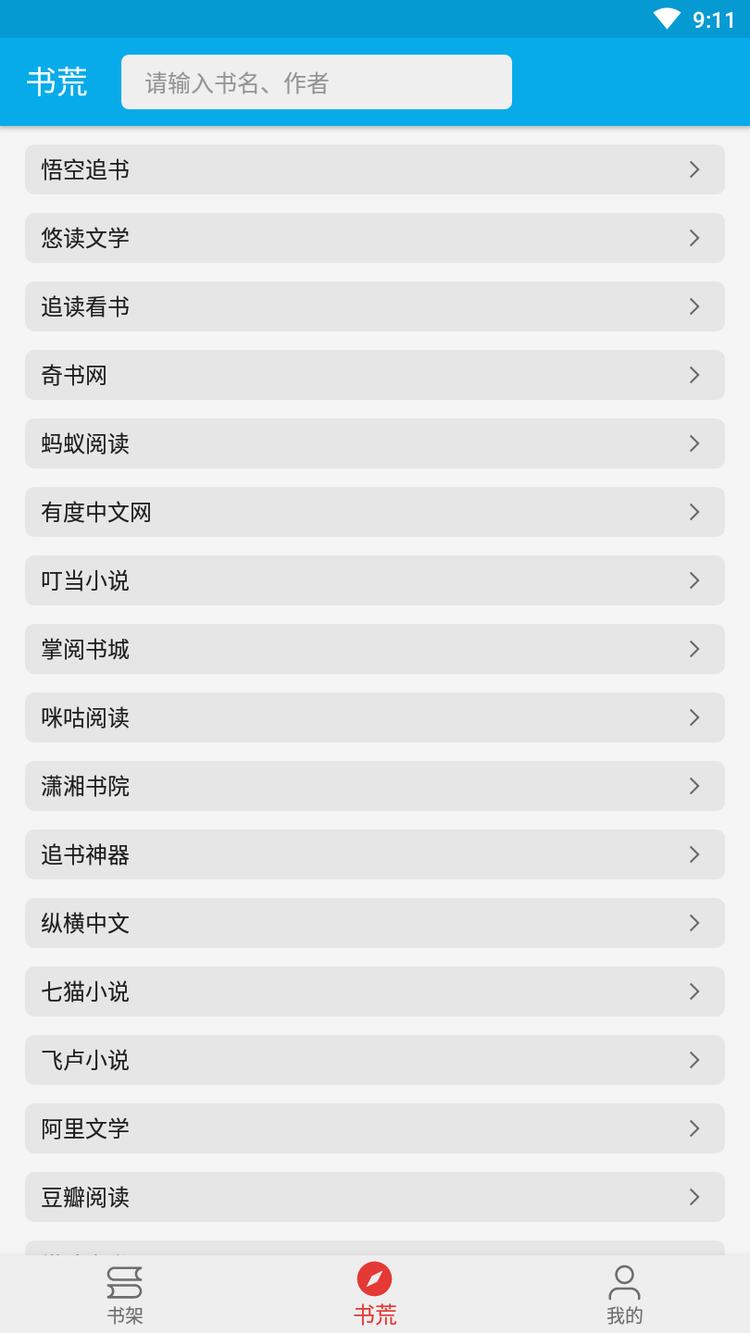The height and width of the screenshot is (1333, 750).
Task: Open 潇湘书院
Action: coord(374,786)
